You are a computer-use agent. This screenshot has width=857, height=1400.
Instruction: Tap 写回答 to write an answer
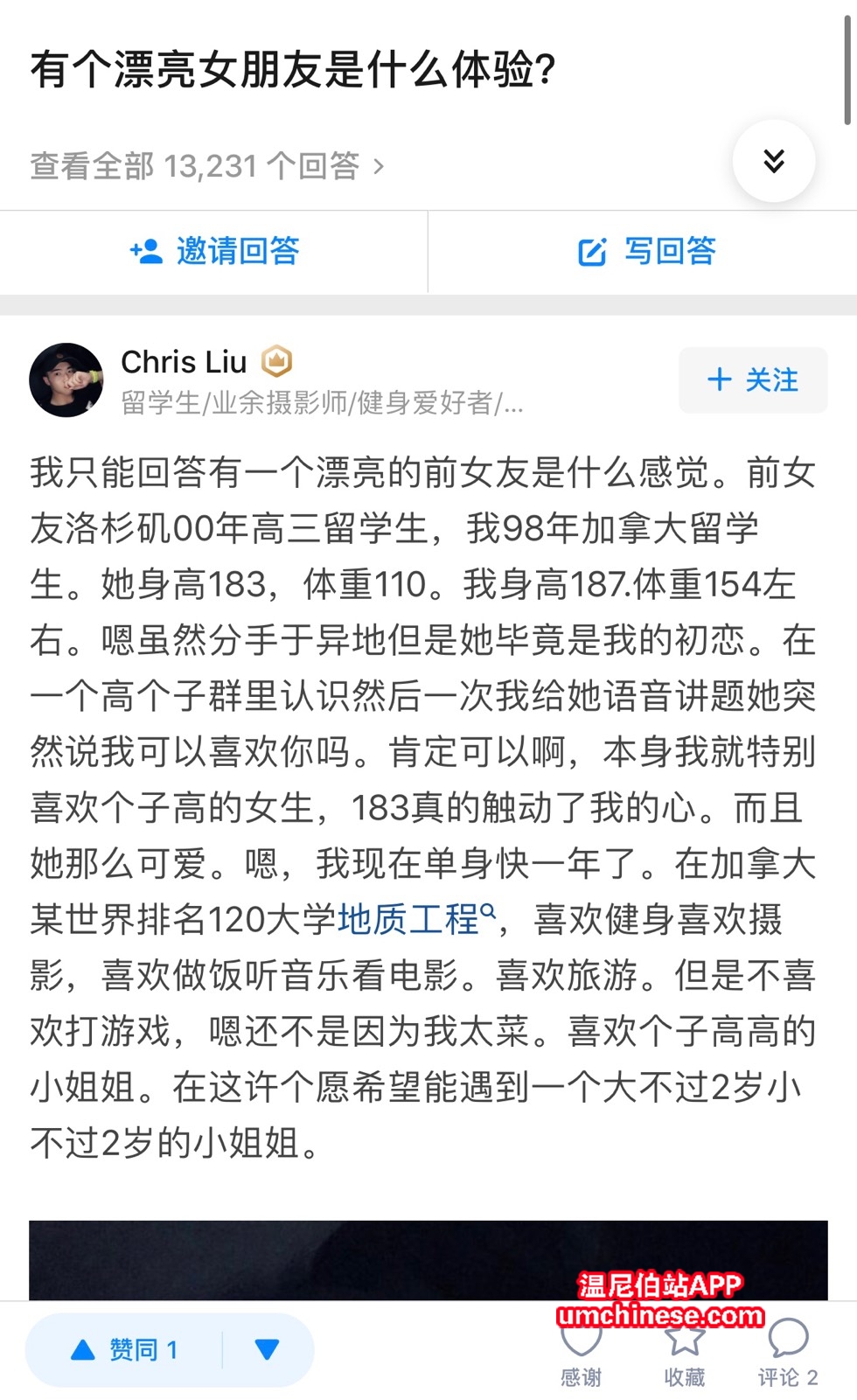click(646, 252)
